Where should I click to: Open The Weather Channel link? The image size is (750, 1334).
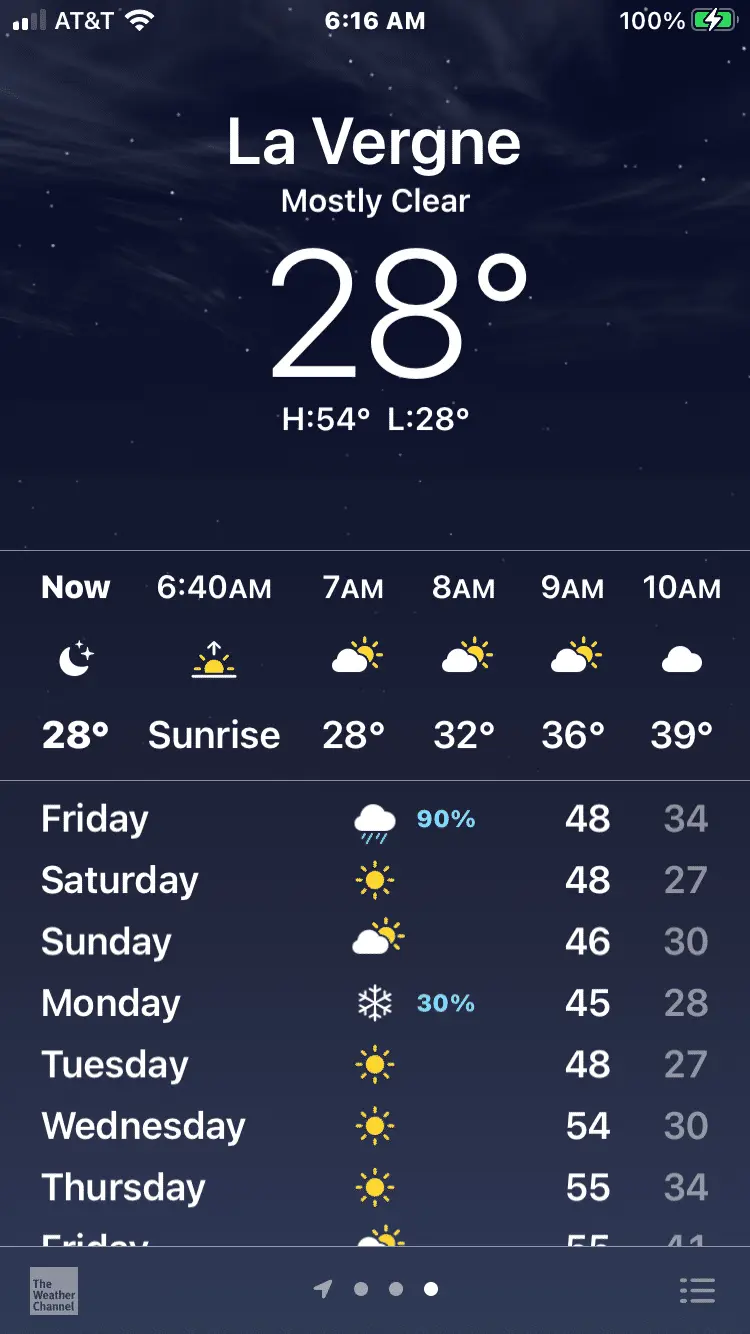(54, 1291)
